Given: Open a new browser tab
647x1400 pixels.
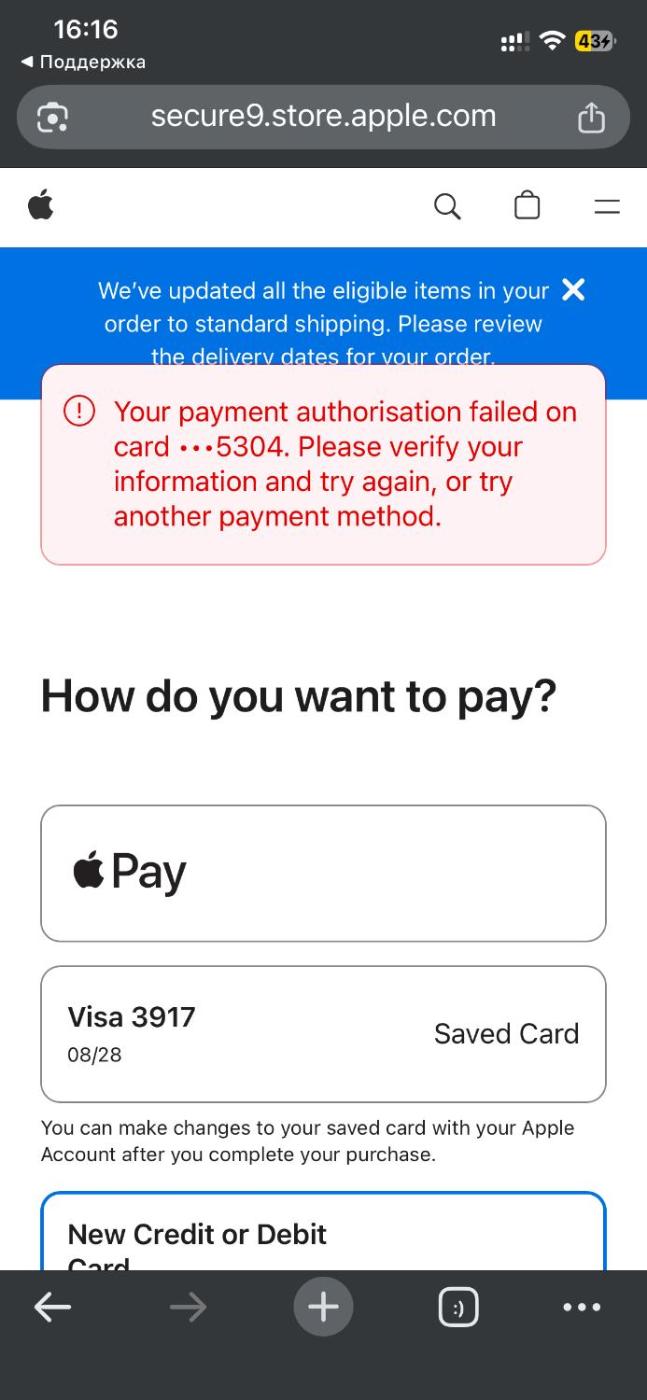Looking at the screenshot, I should point(323,1307).
